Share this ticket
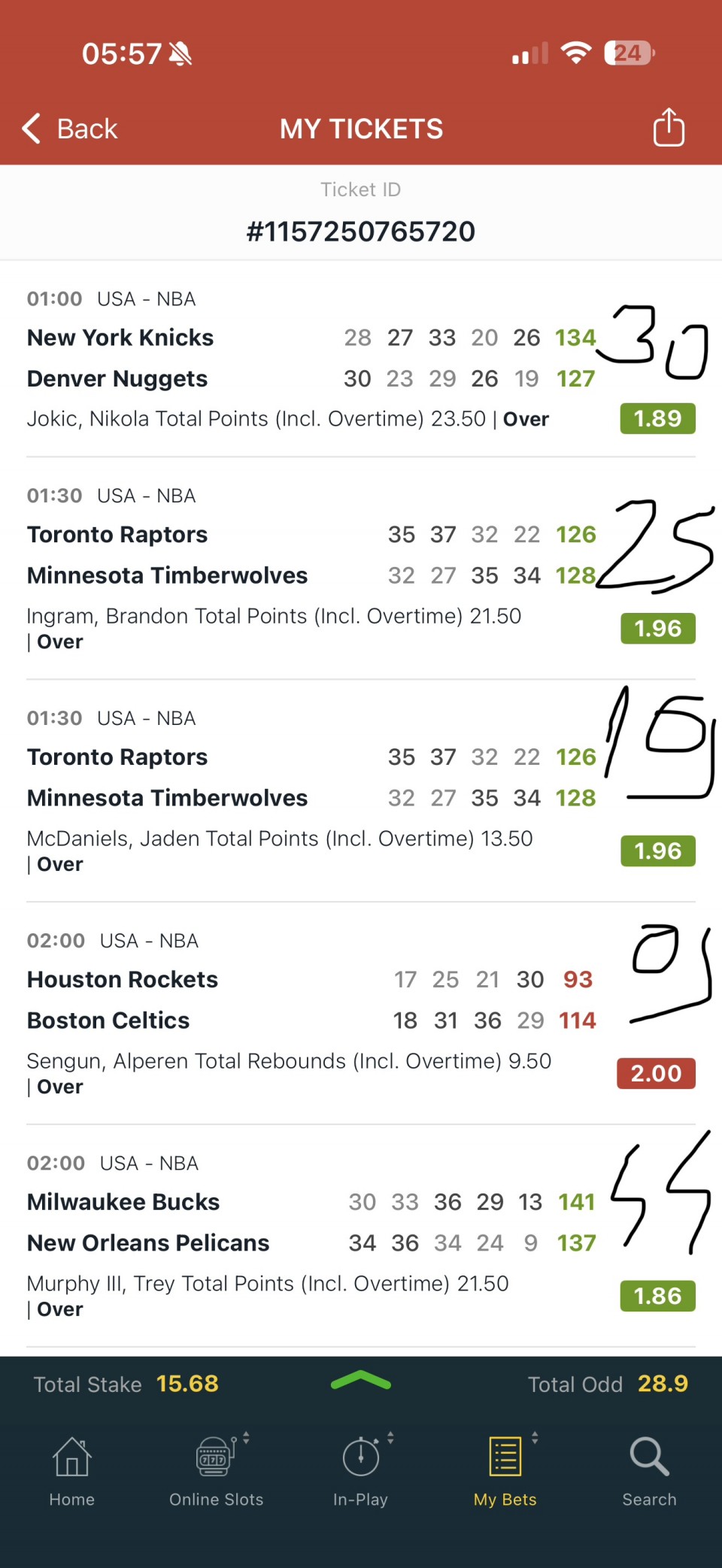The width and height of the screenshot is (722, 1568). pos(668,127)
